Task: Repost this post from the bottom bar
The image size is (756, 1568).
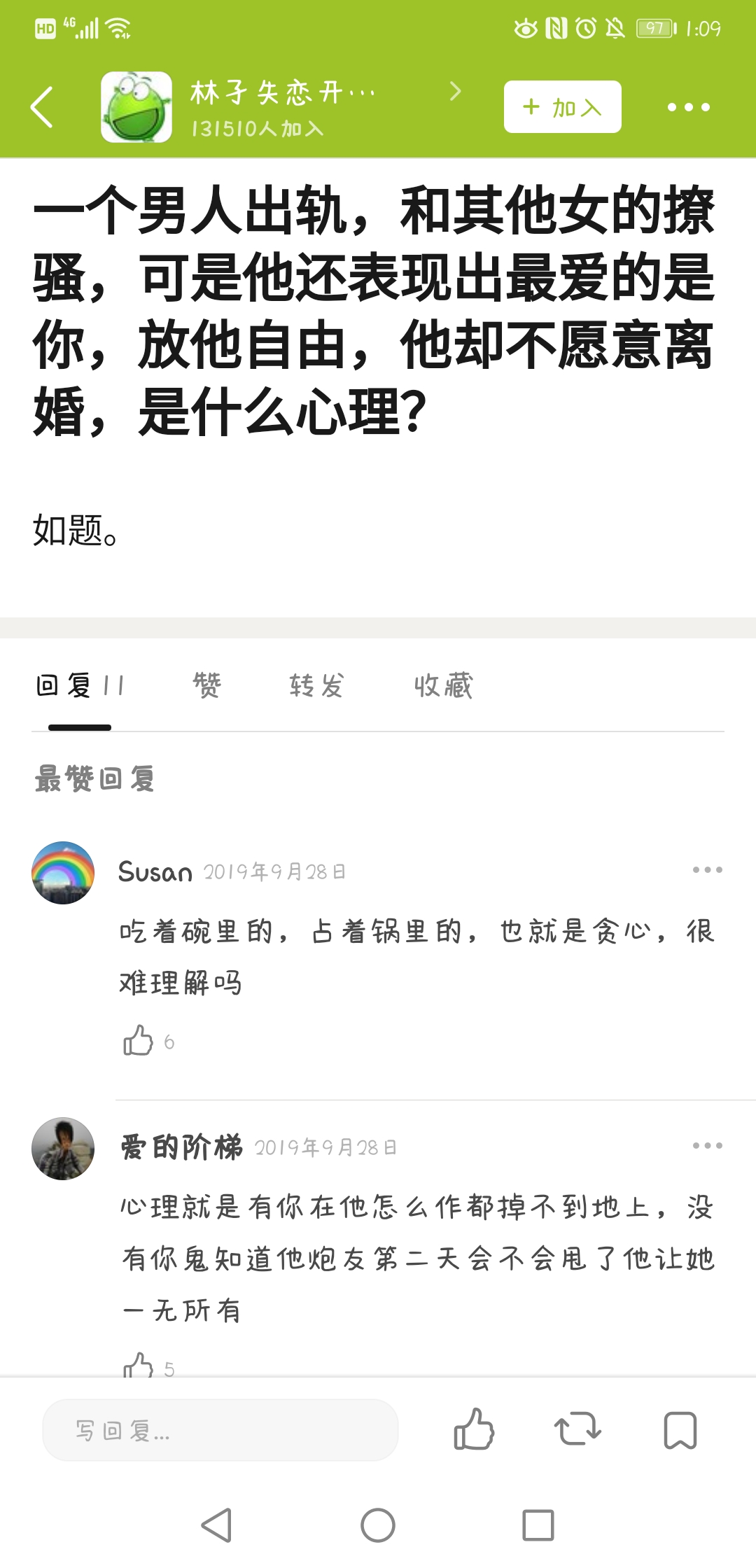Action: [577, 1429]
